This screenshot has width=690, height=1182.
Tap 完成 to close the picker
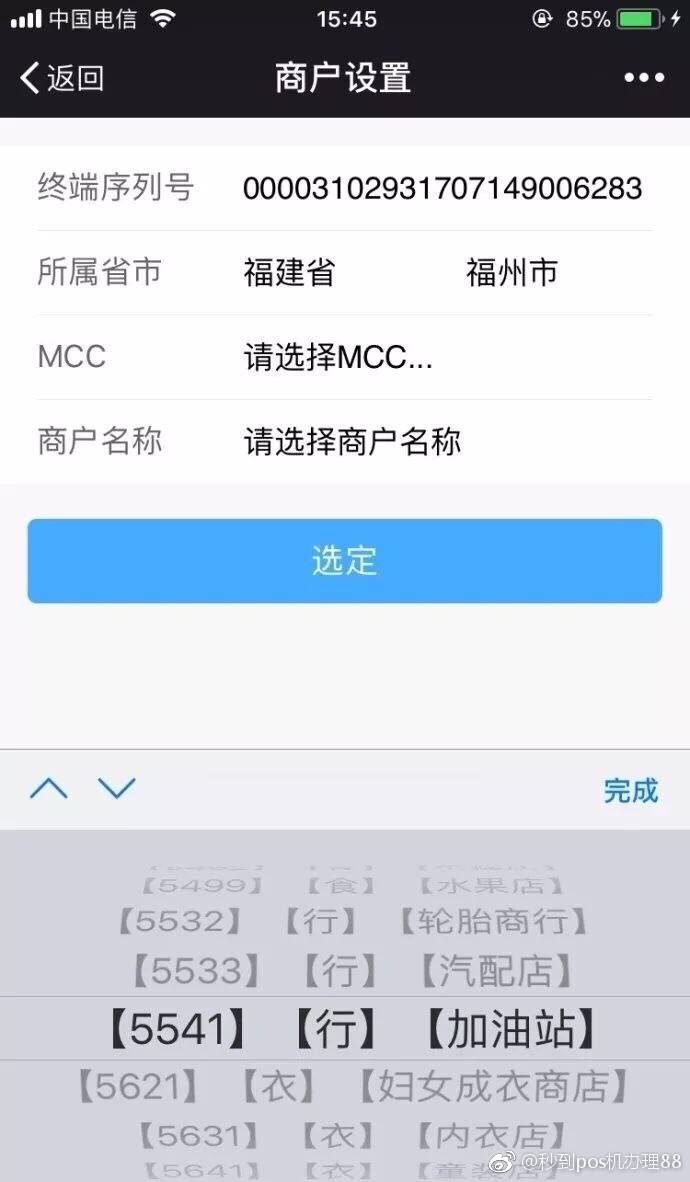tap(631, 791)
